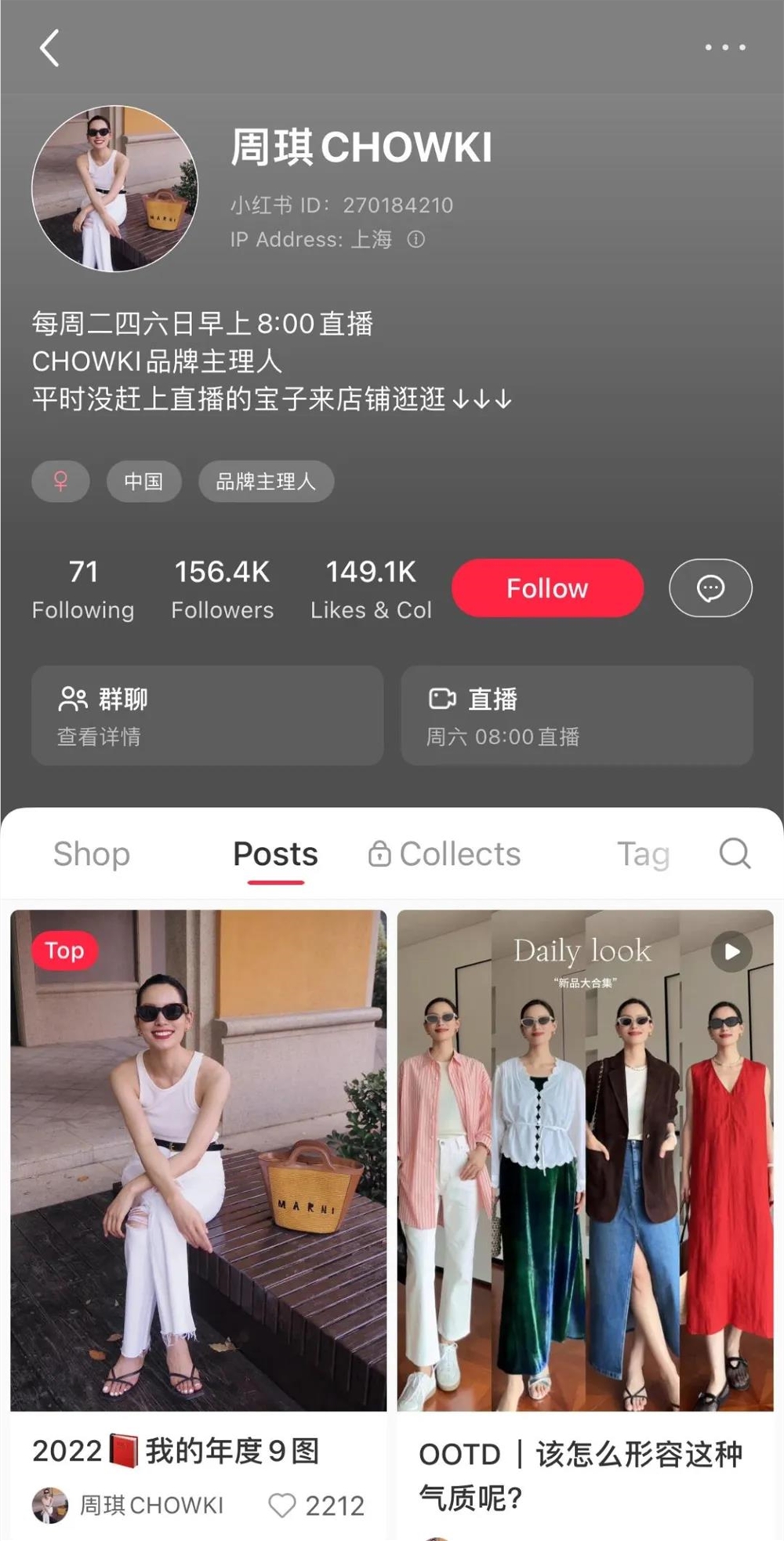Follow 周琪 CHOWKI
The image size is (784, 1541).
tap(546, 587)
